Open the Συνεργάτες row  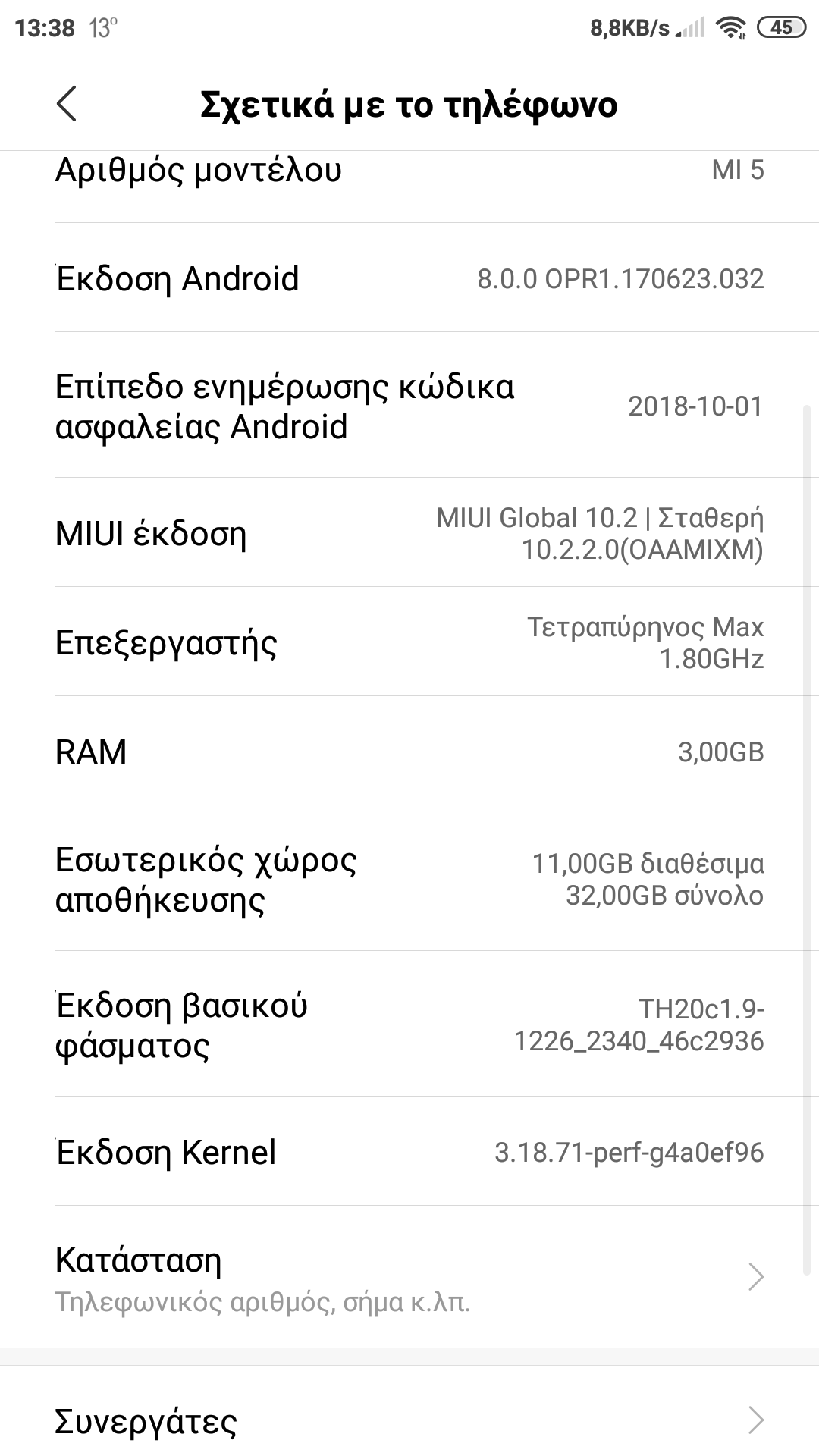409,1420
